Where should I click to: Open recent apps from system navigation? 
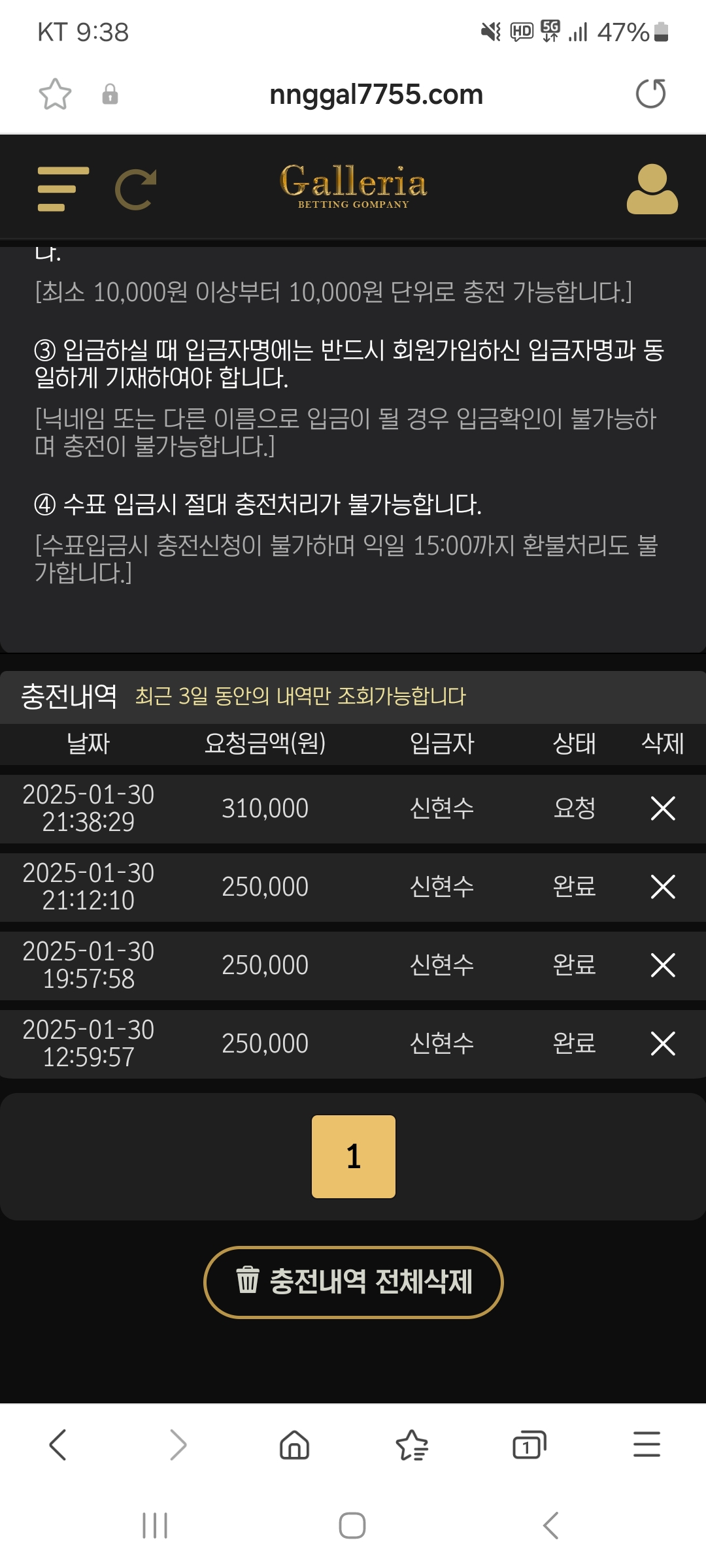(155, 1526)
